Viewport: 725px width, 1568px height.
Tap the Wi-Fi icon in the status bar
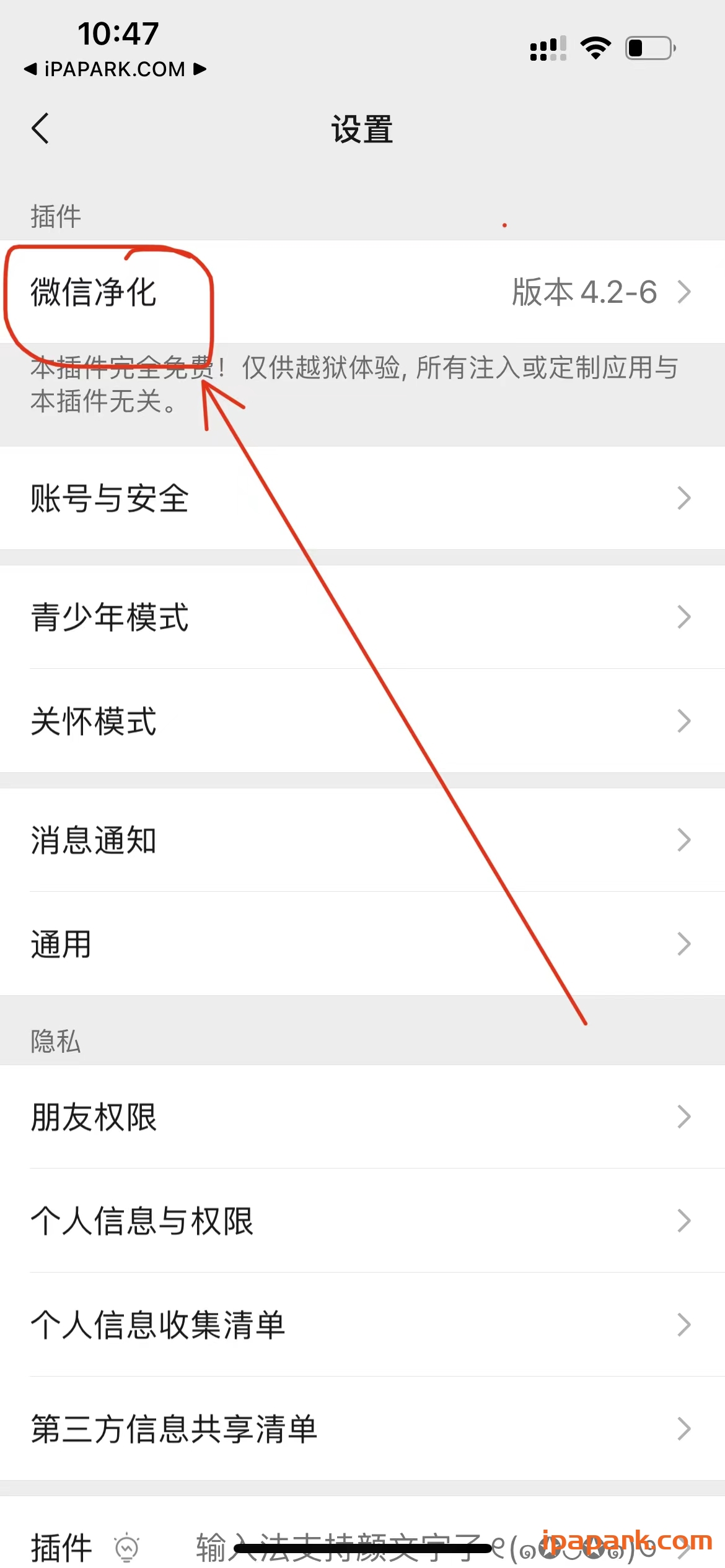[x=595, y=47]
